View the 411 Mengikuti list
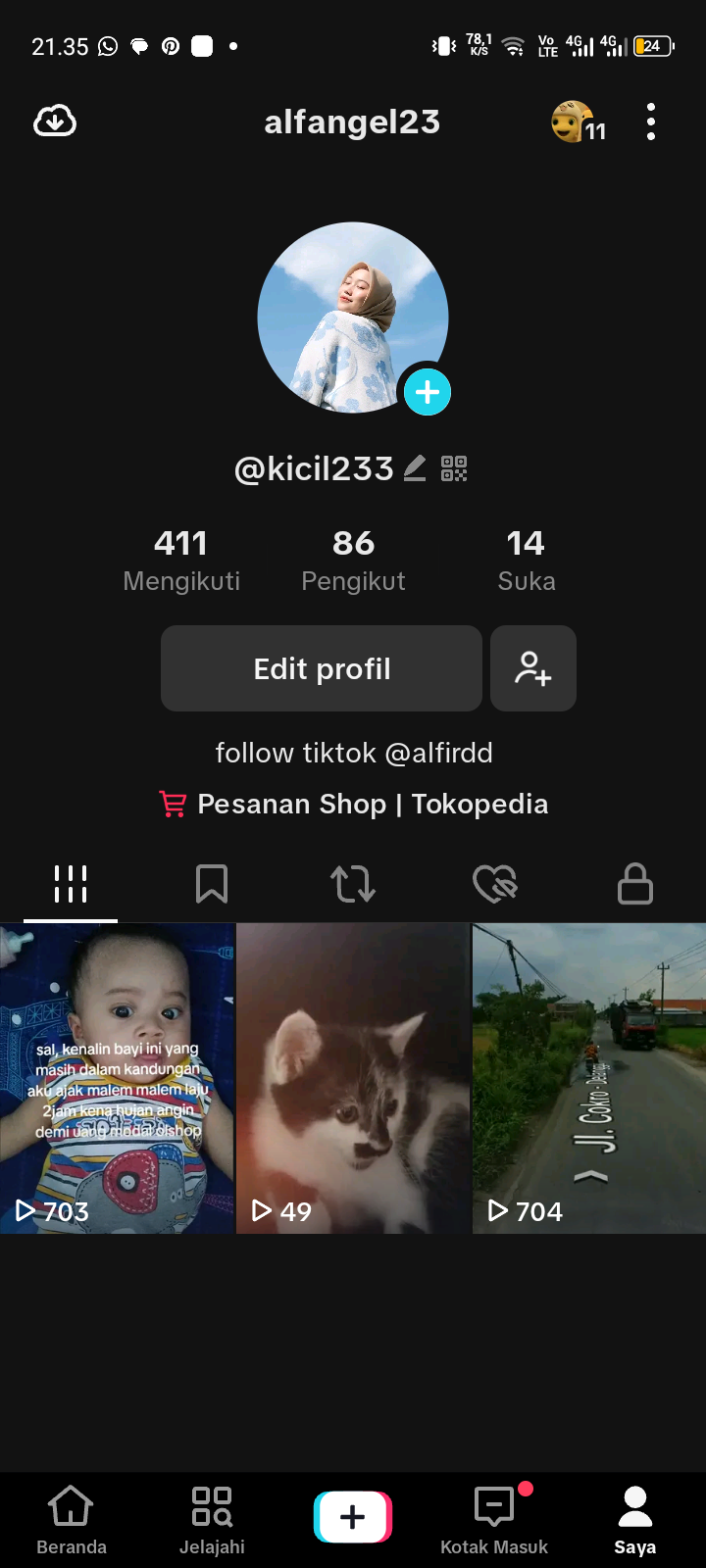 (x=181, y=561)
